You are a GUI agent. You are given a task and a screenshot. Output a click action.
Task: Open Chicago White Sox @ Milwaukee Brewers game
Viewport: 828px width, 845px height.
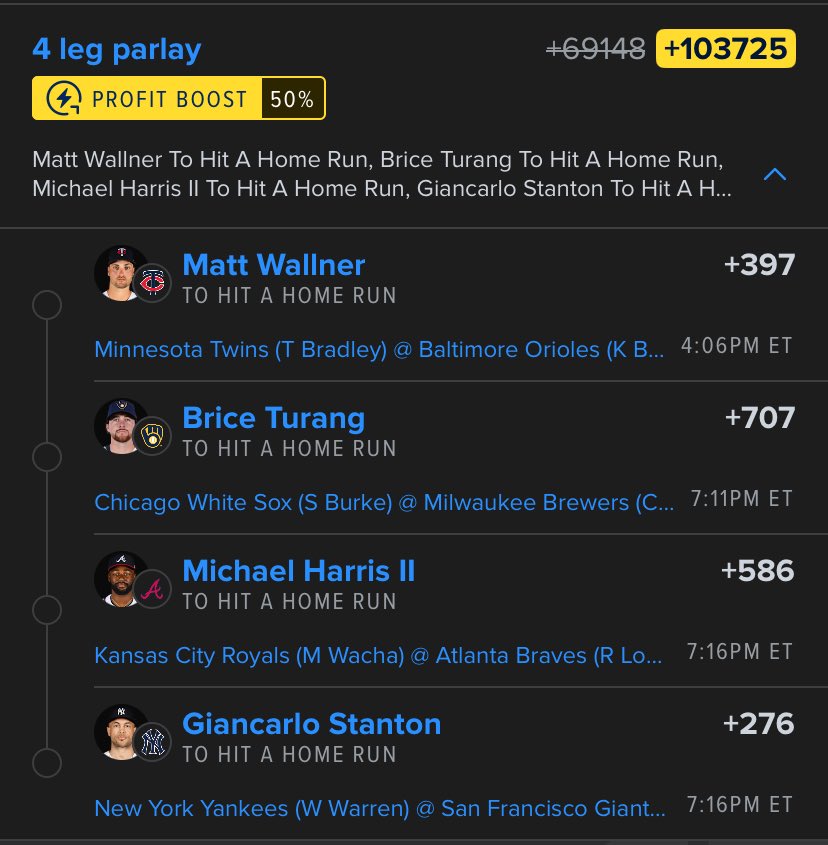point(383,502)
